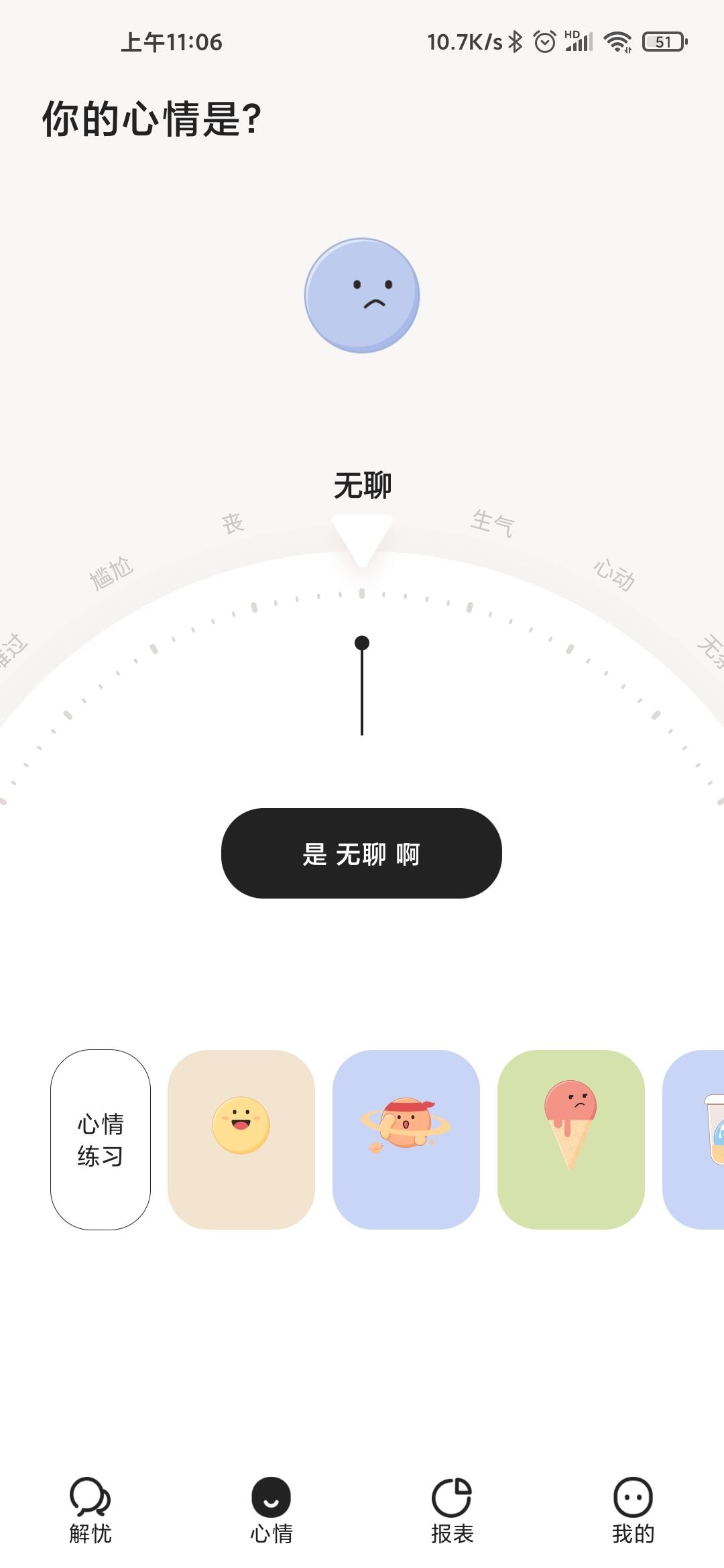Pick the 尴尬 mood on the dial
The image size is (724, 1568).
(x=111, y=574)
